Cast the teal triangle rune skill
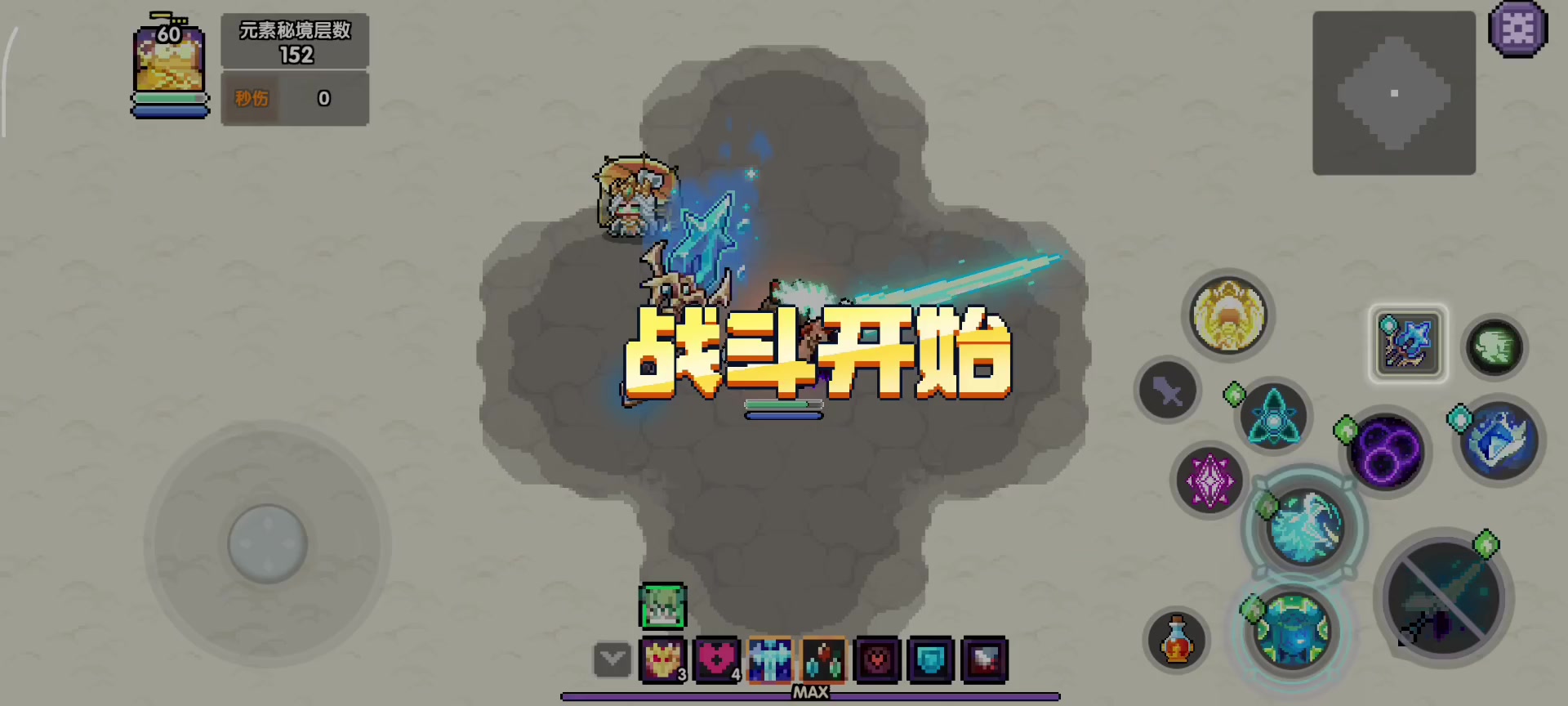Viewport: 1568px width, 706px height. point(1273,417)
